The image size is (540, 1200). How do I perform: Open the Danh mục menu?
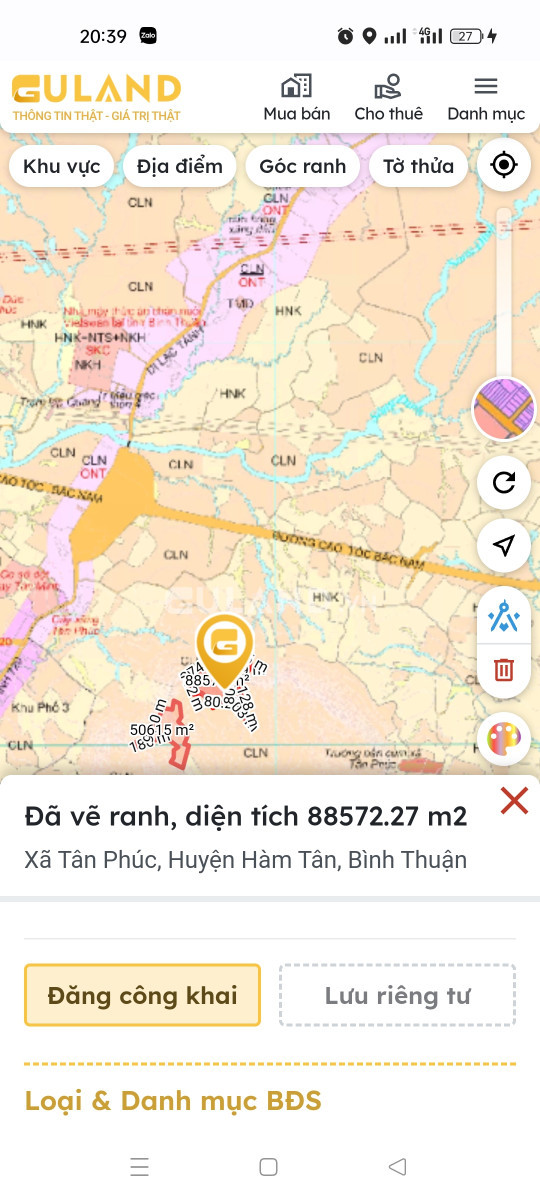[x=486, y=97]
